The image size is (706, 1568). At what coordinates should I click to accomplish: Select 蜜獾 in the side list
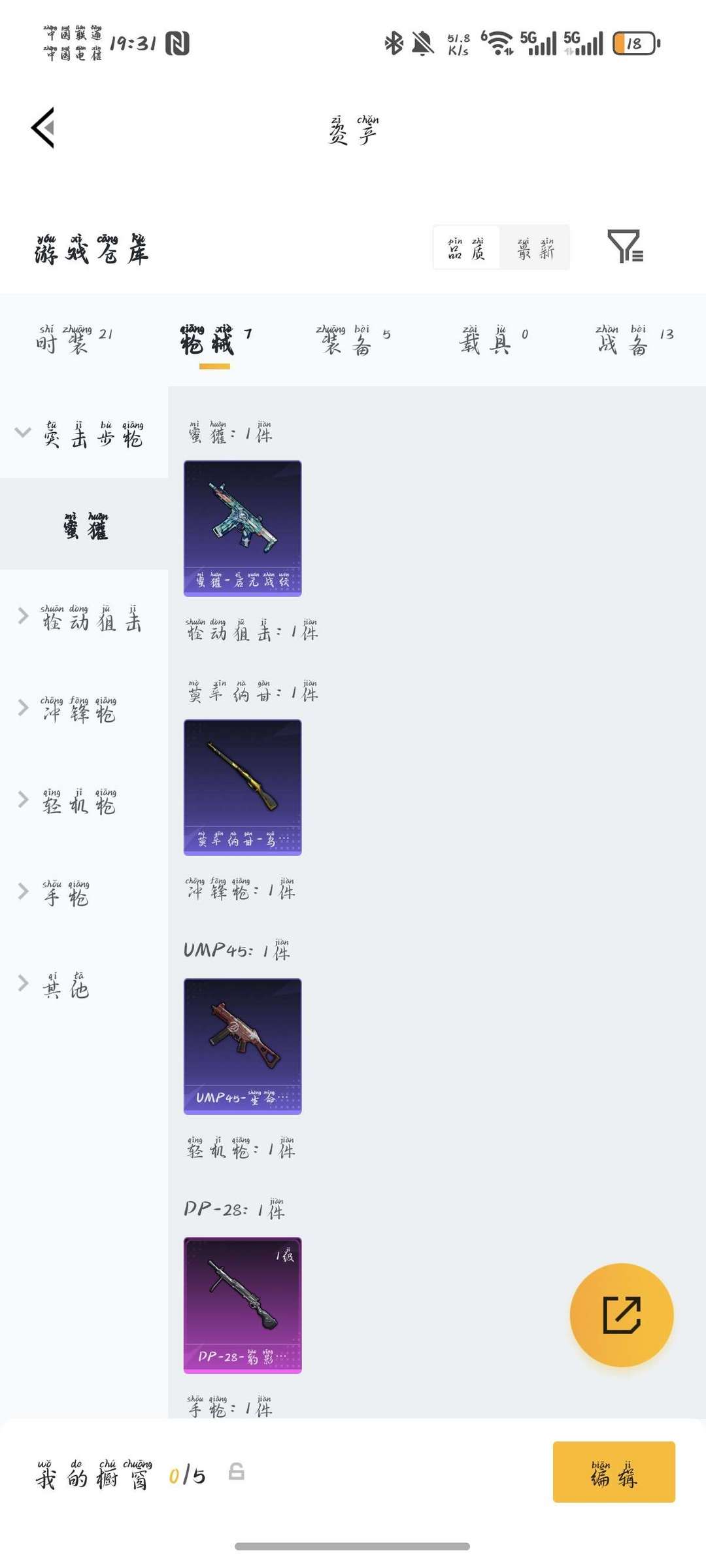click(85, 524)
